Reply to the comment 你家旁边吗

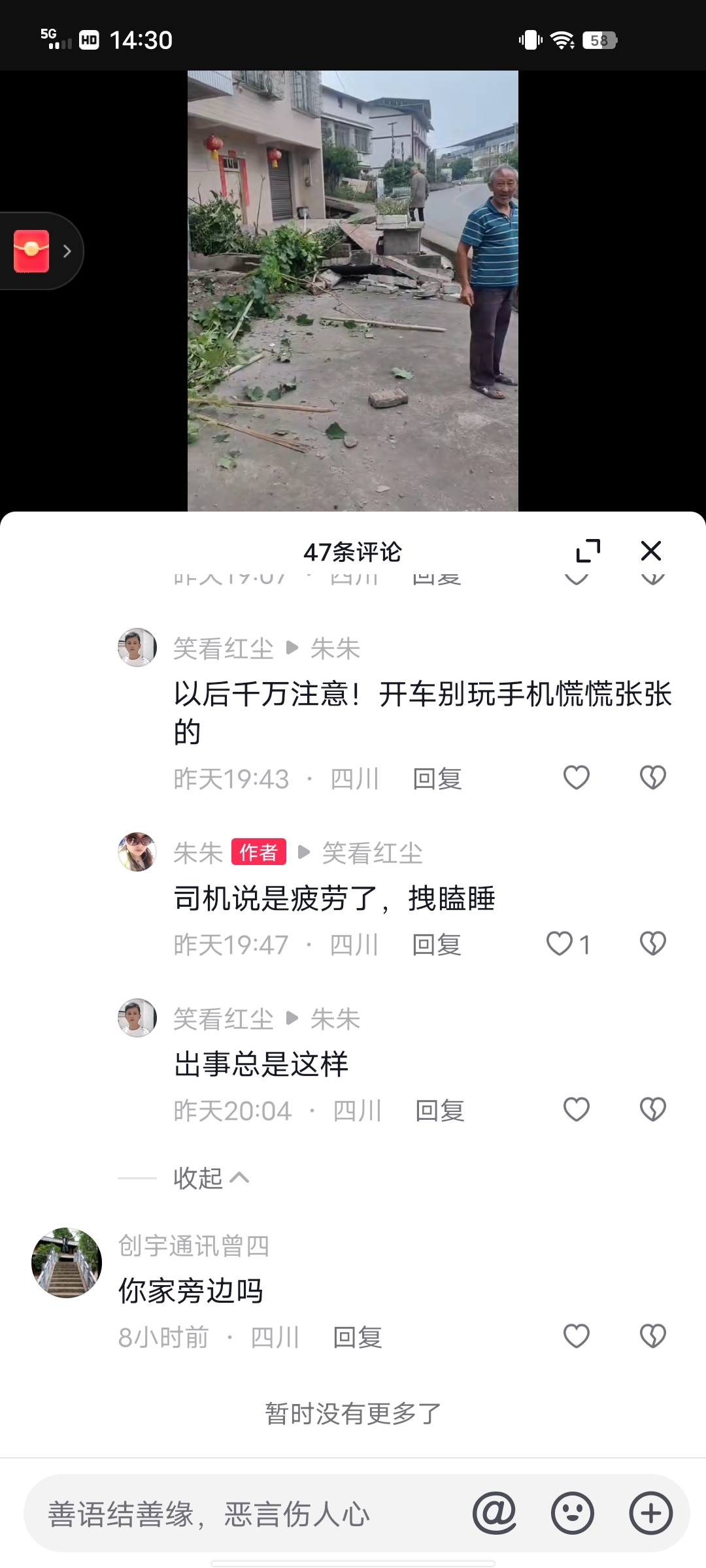click(357, 1337)
